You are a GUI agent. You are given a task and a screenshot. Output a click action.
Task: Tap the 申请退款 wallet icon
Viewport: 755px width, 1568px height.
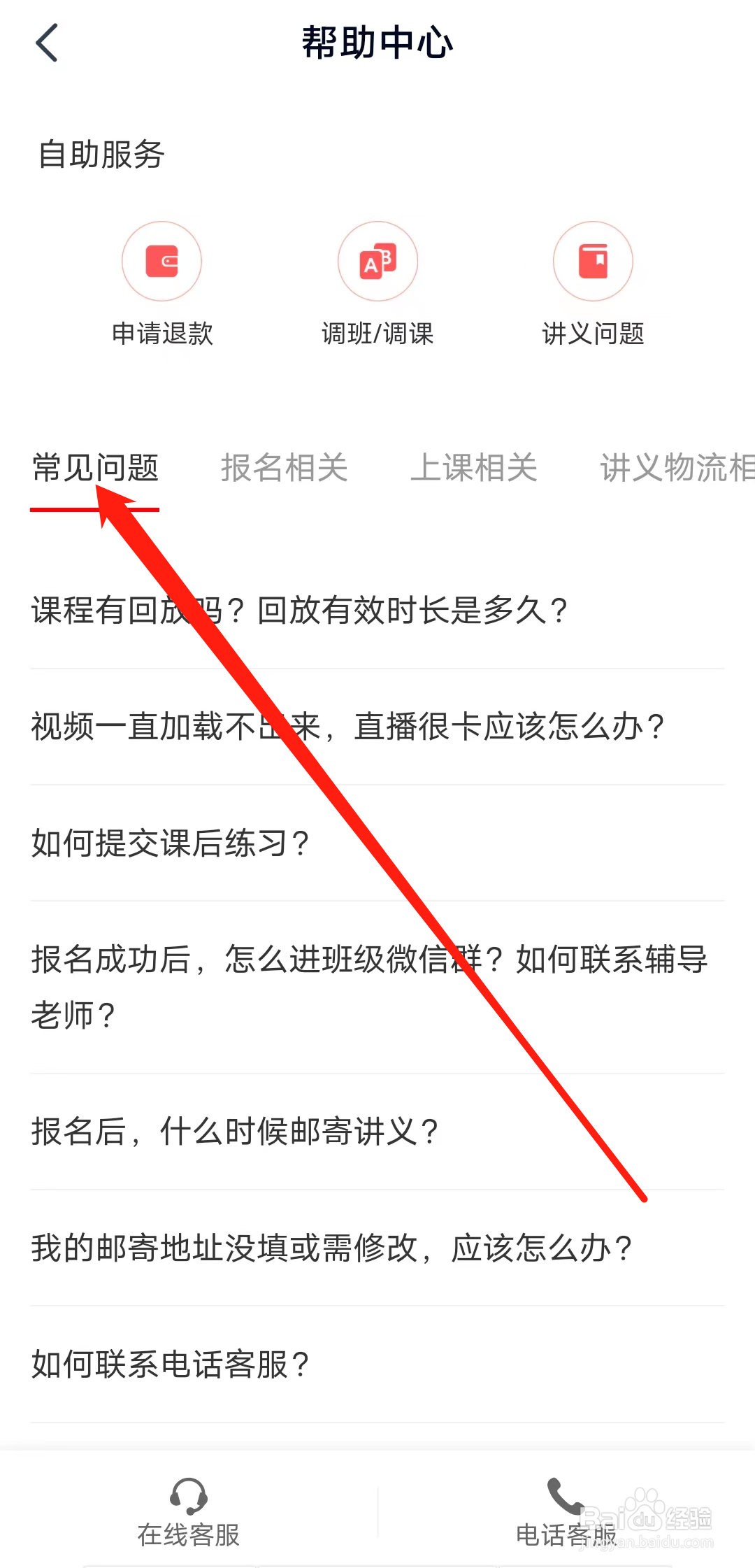coord(162,261)
